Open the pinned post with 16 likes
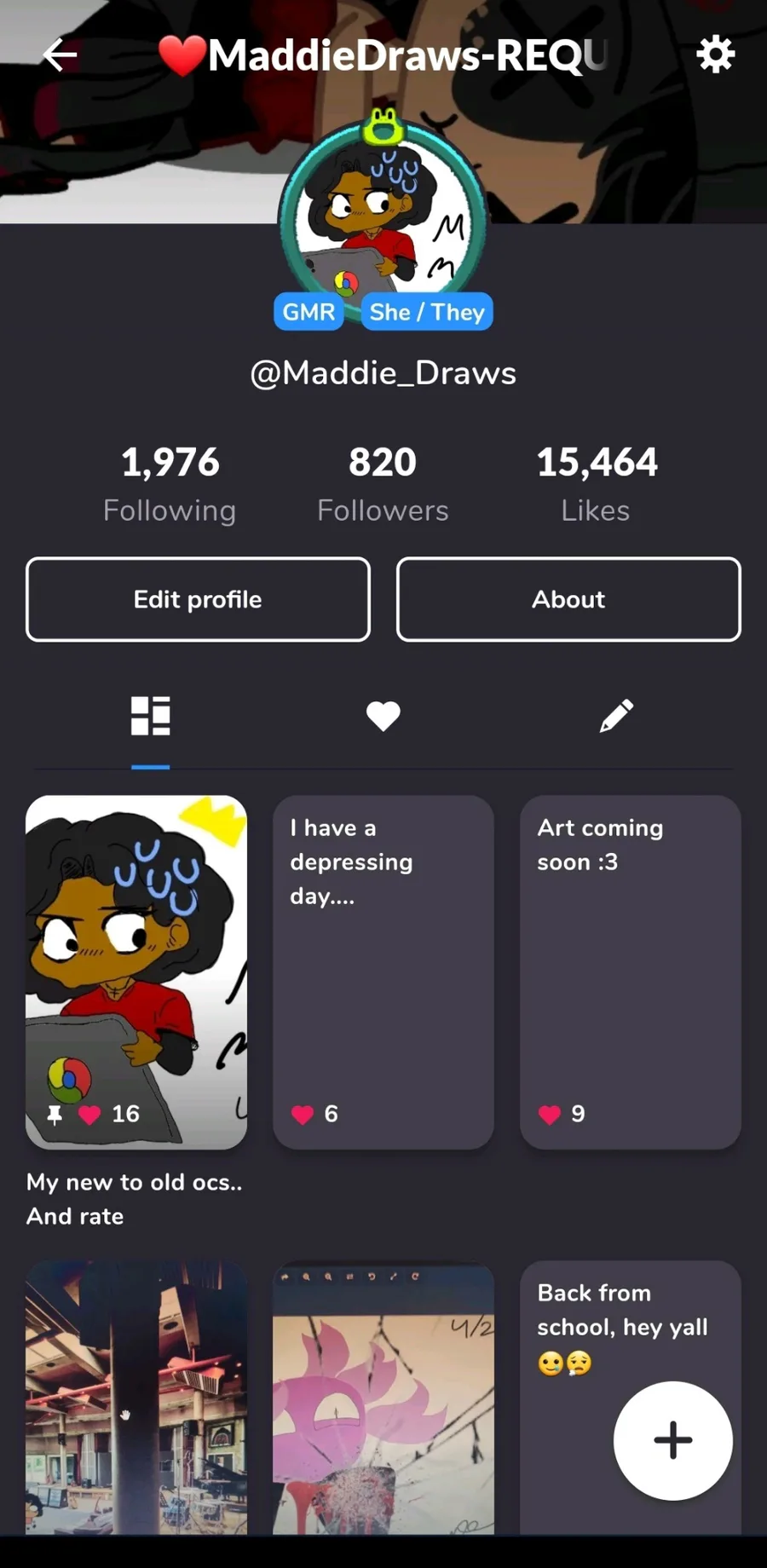This screenshot has width=767, height=1568. 136,971
